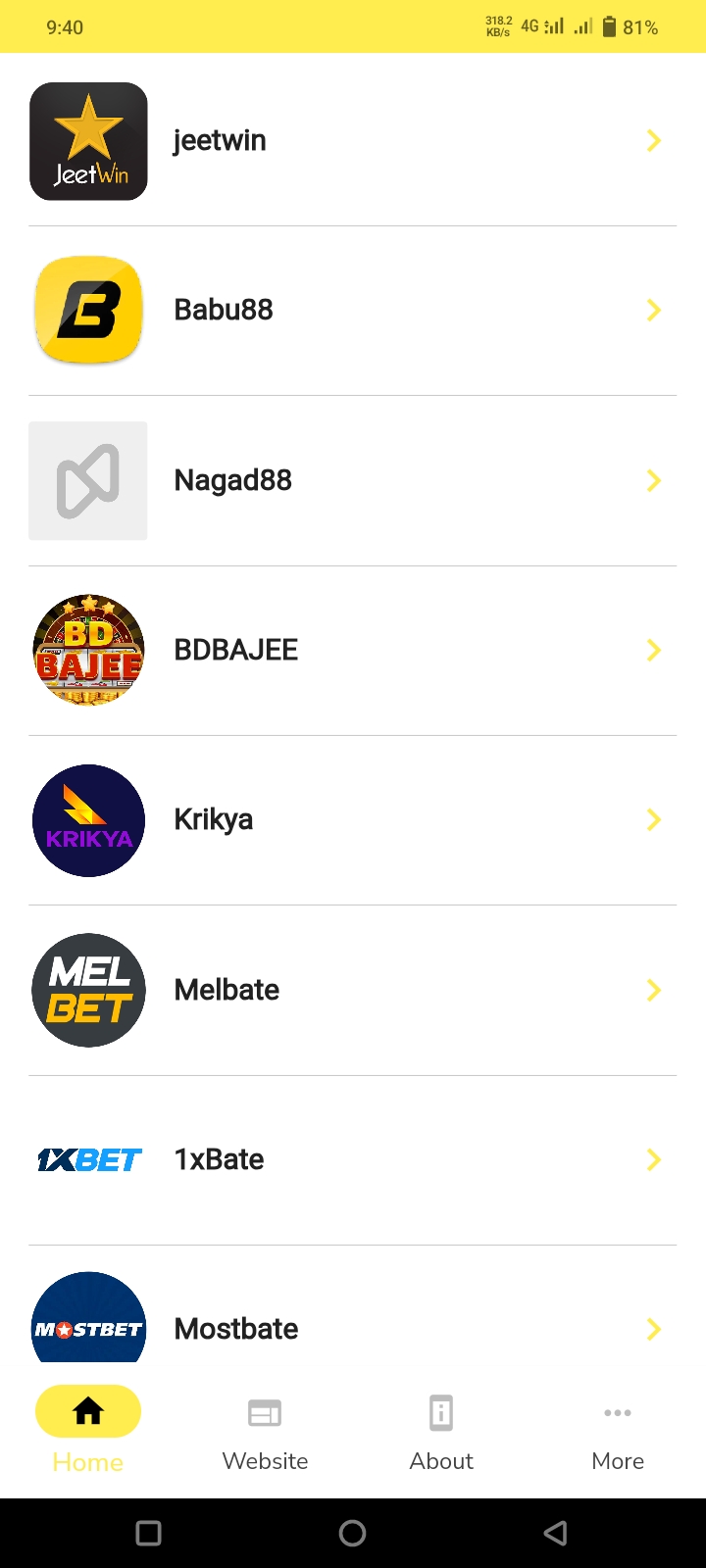
Task: Open the jeetwin row
Action: (353, 141)
